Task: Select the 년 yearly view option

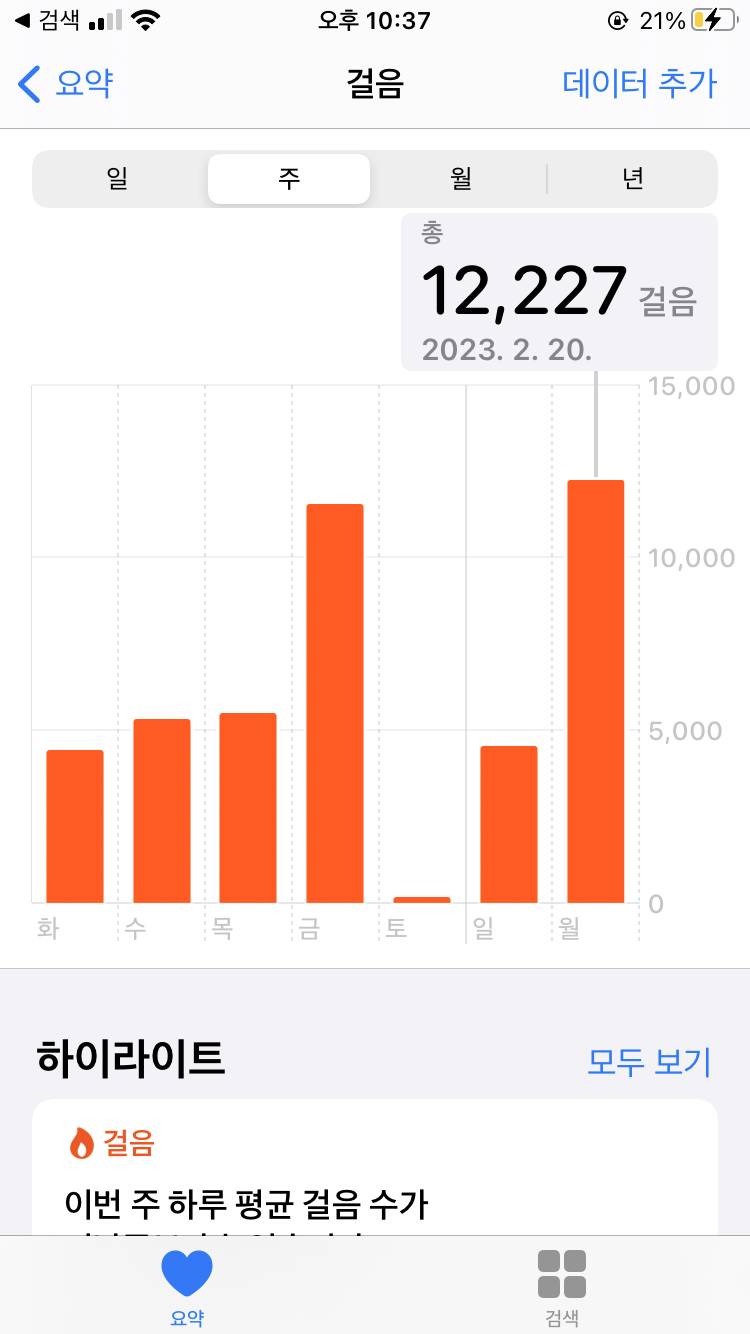Action: 631,178
